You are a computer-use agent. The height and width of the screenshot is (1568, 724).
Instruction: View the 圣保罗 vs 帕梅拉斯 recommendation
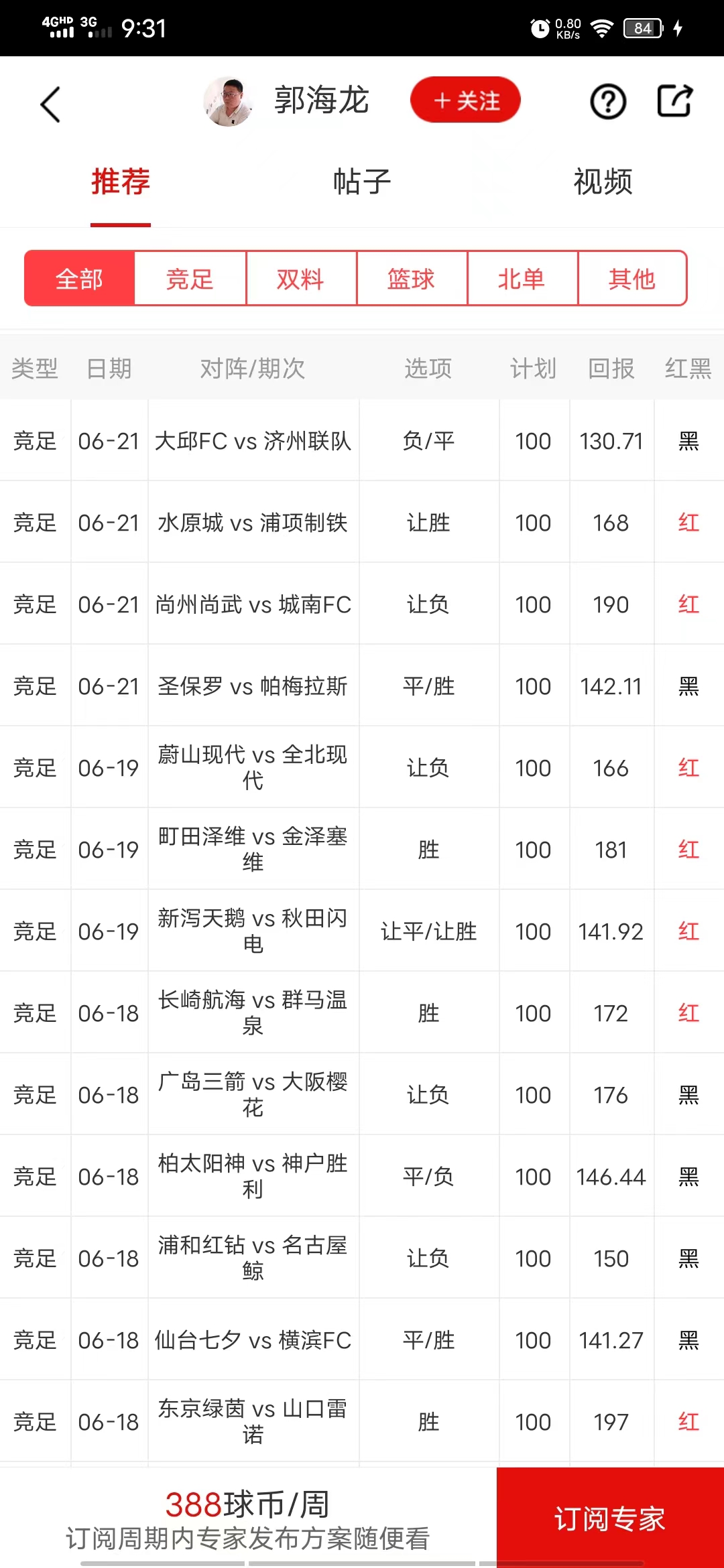point(253,686)
